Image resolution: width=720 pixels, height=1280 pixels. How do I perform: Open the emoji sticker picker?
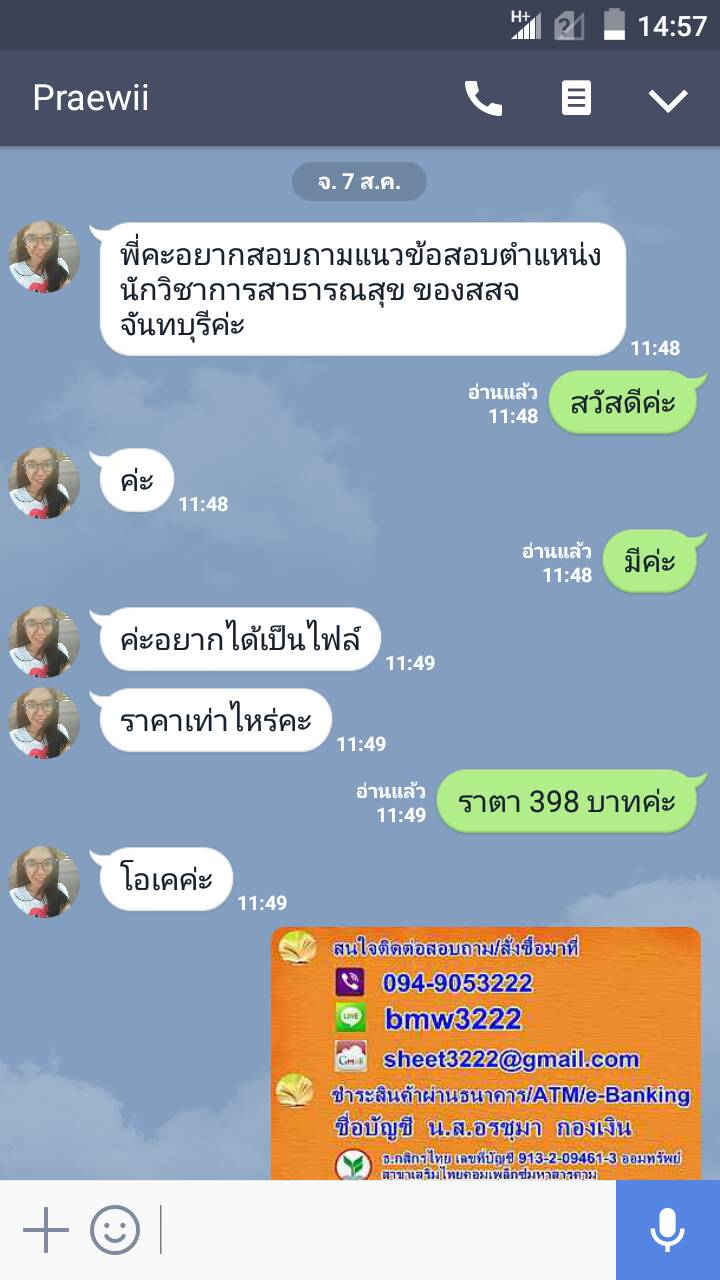click(115, 1230)
